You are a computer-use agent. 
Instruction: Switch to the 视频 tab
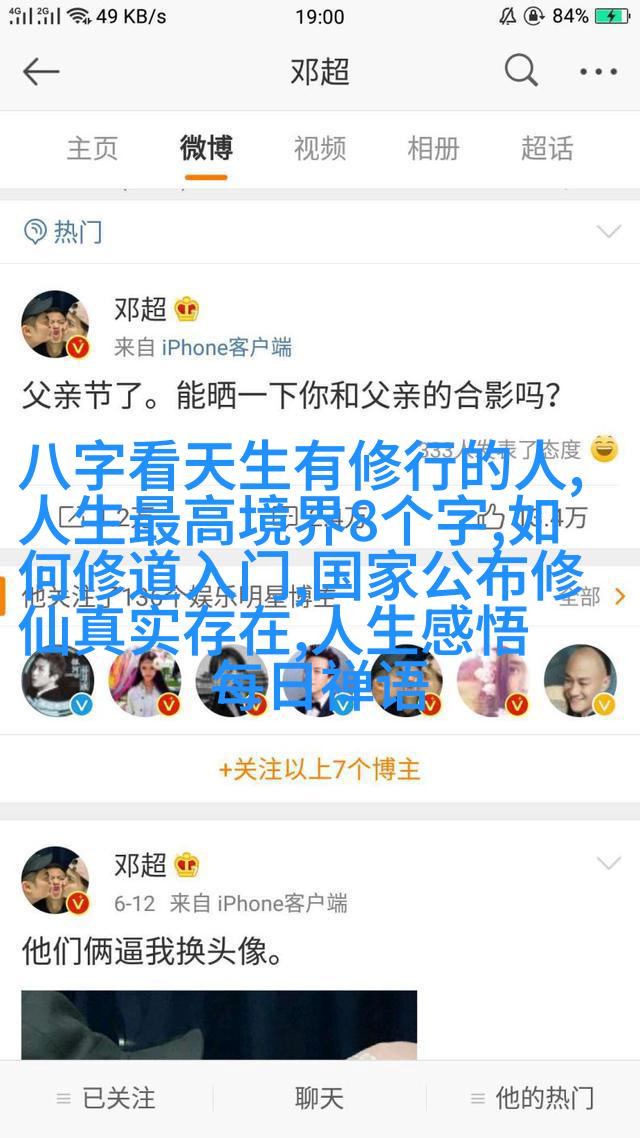coord(320,149)
